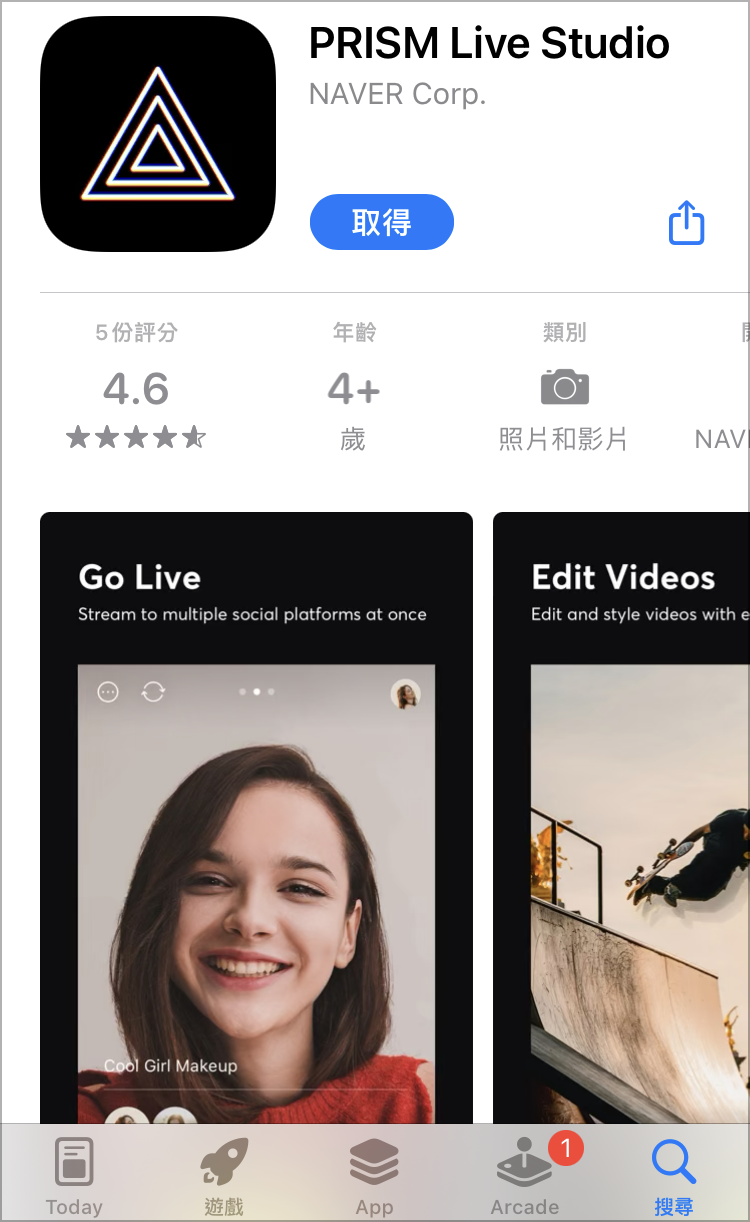Image resolution: width=750 pixels, height=1222 pixels.
Task: Tap the 取得 button to download PRISM
Action: pos(381,222)
